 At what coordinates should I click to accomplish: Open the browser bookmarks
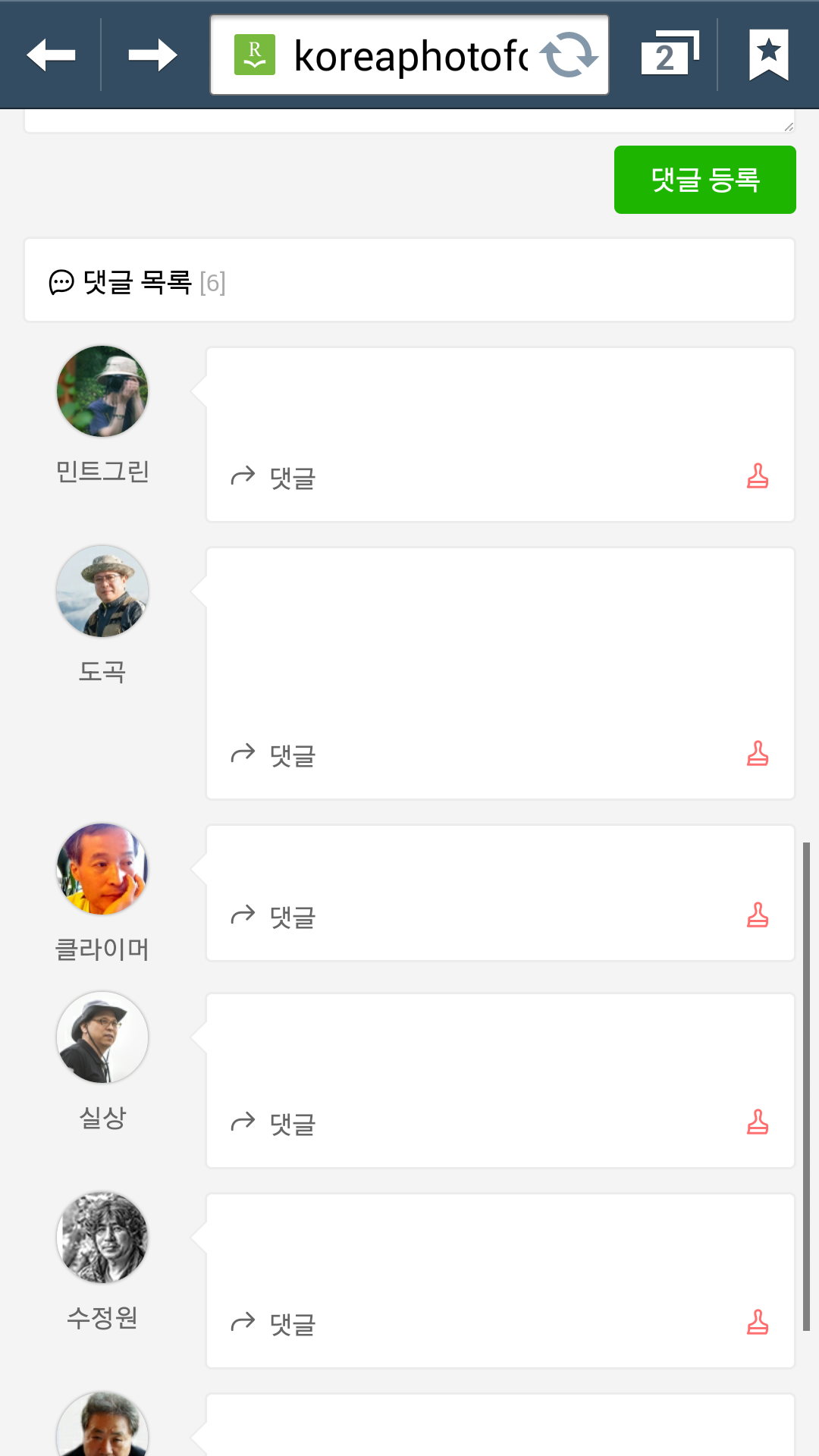(768, 55)
